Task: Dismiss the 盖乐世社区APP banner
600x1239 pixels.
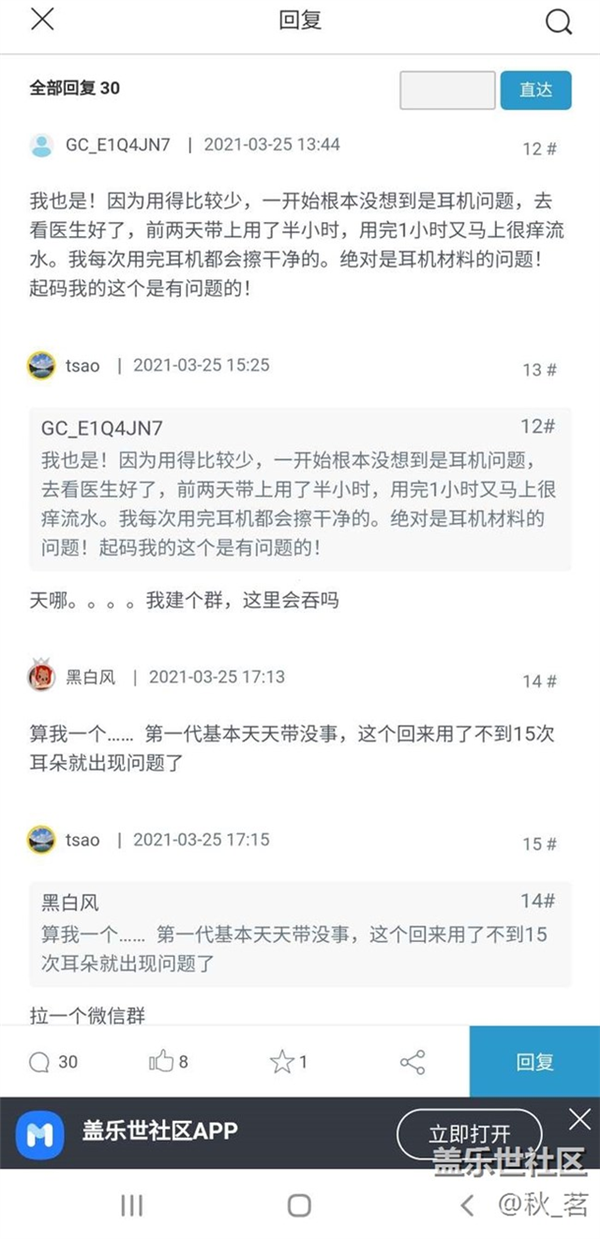Action: [579, 1118]
